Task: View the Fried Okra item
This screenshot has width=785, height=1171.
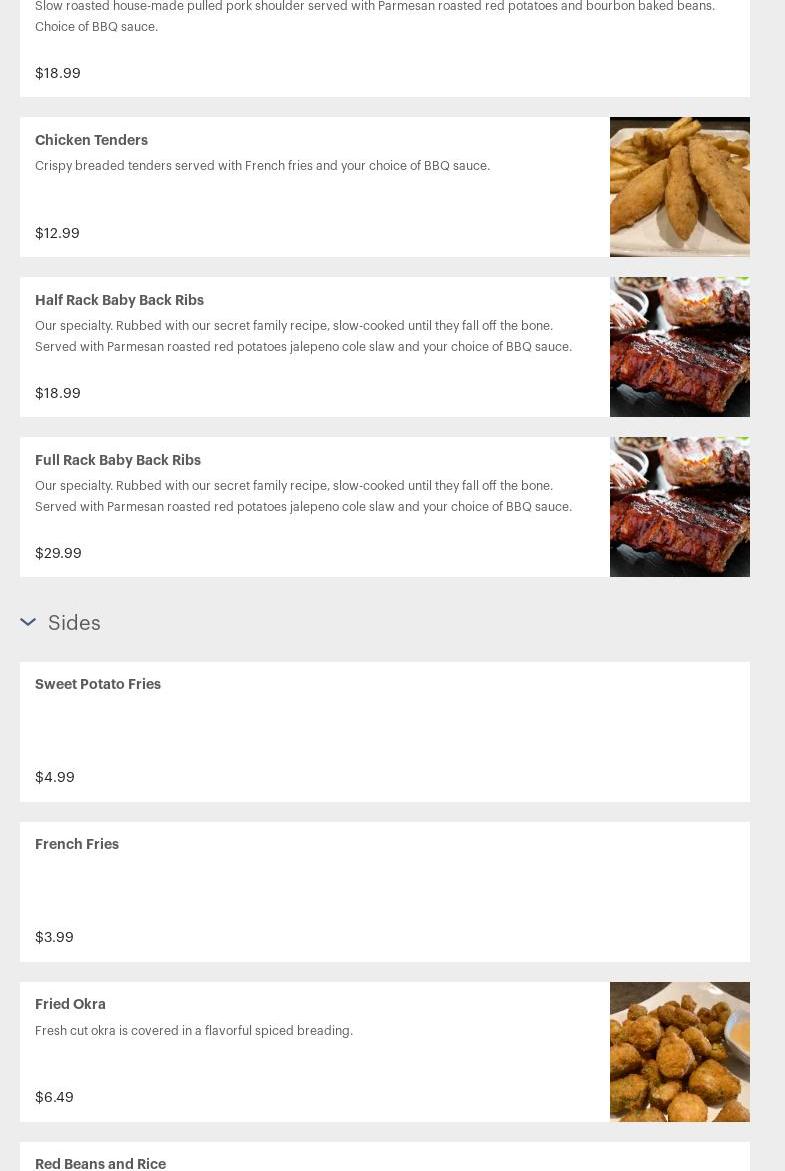Action: point(70,1004)
